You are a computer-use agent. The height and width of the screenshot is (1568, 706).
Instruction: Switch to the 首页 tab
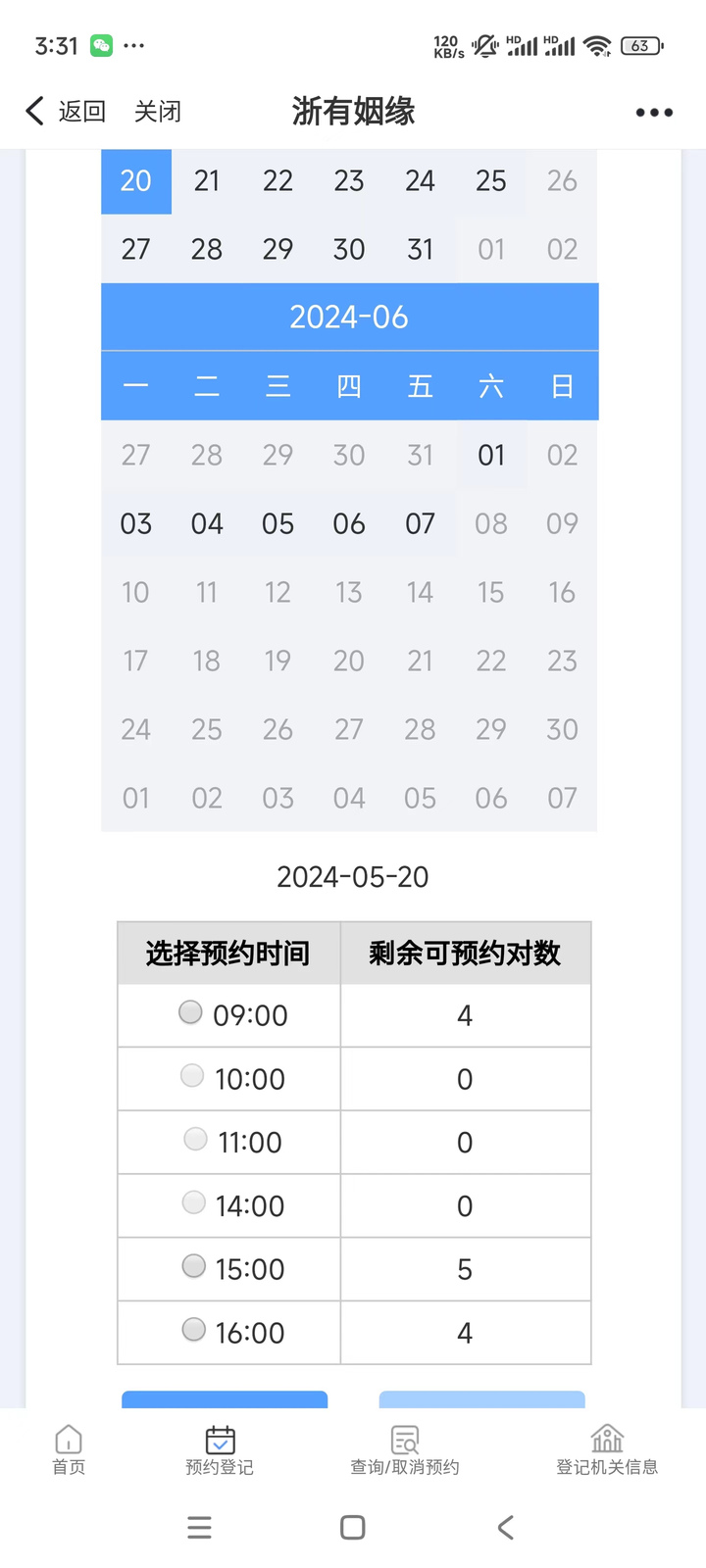[x=69, y=1449]
